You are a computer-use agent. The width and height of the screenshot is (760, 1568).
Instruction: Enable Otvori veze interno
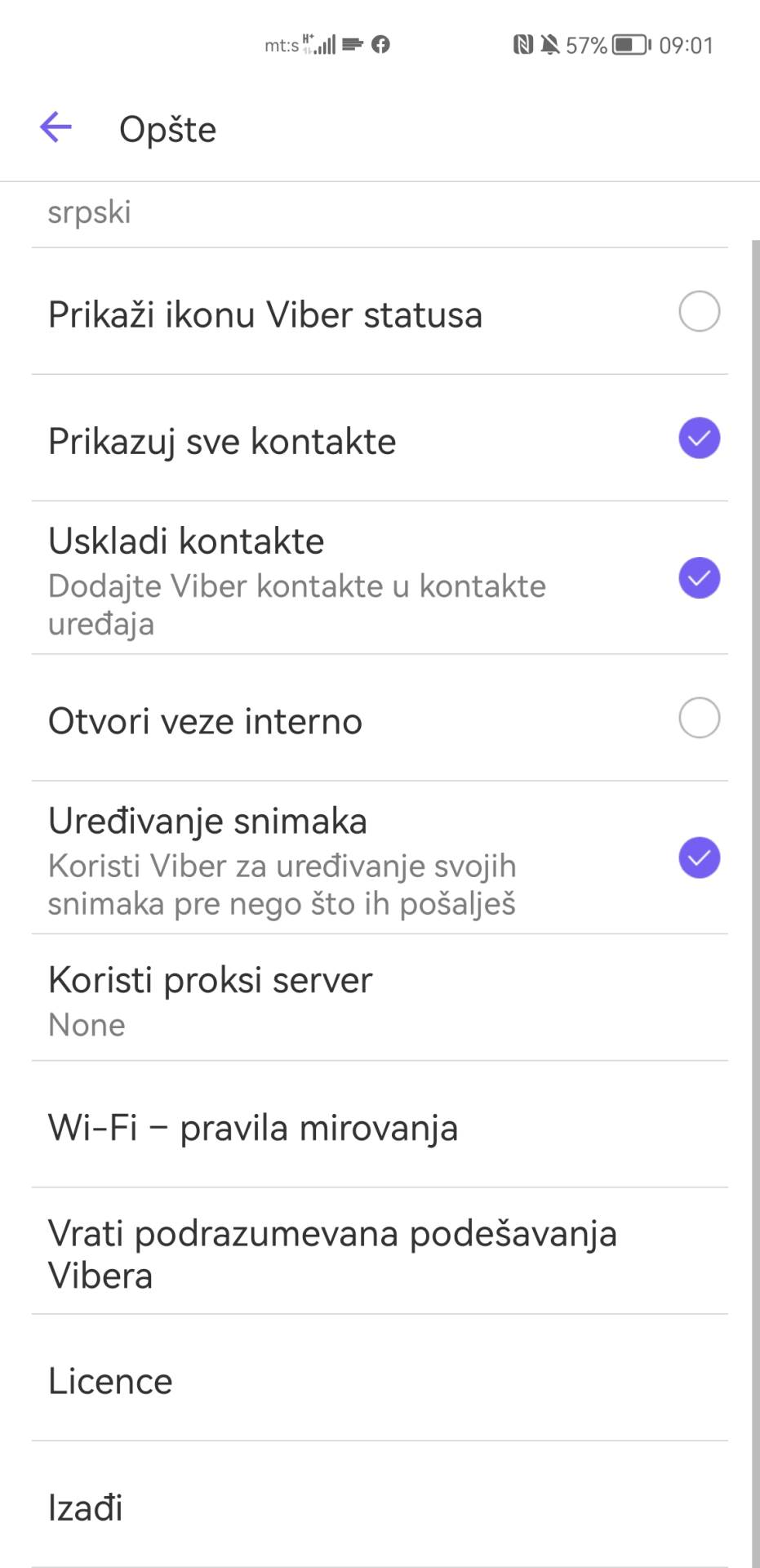point(699,719)
